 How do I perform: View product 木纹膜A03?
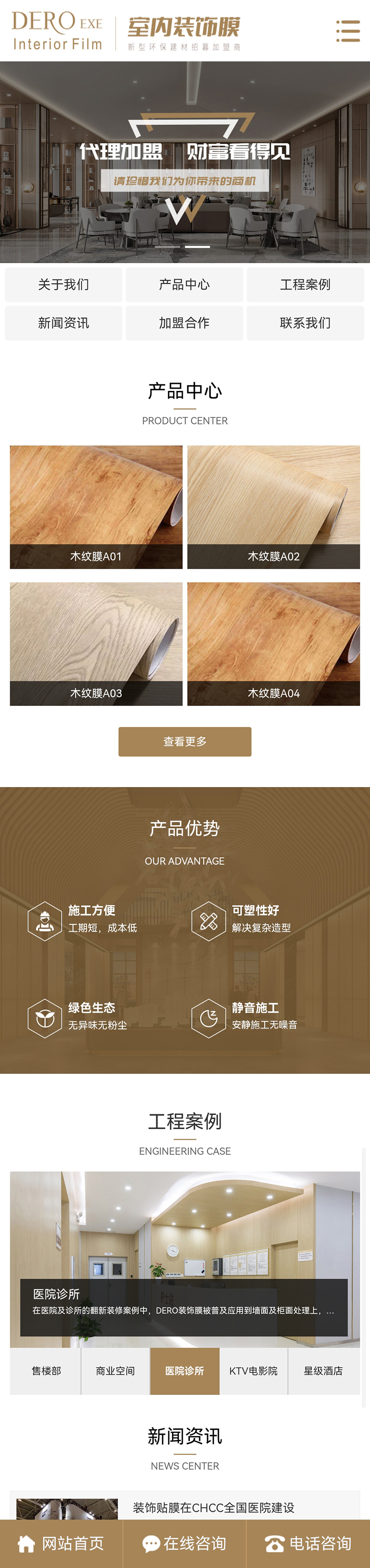(96, 644)
